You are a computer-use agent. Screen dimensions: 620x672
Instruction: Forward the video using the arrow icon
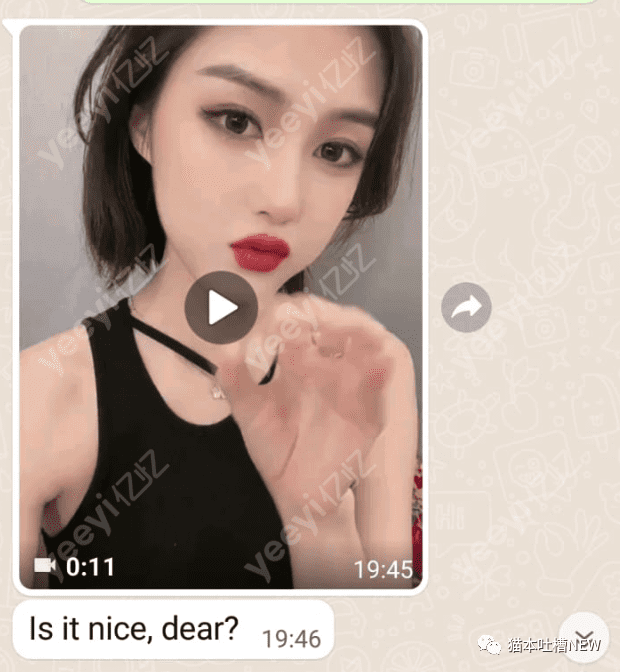(466, 308)
